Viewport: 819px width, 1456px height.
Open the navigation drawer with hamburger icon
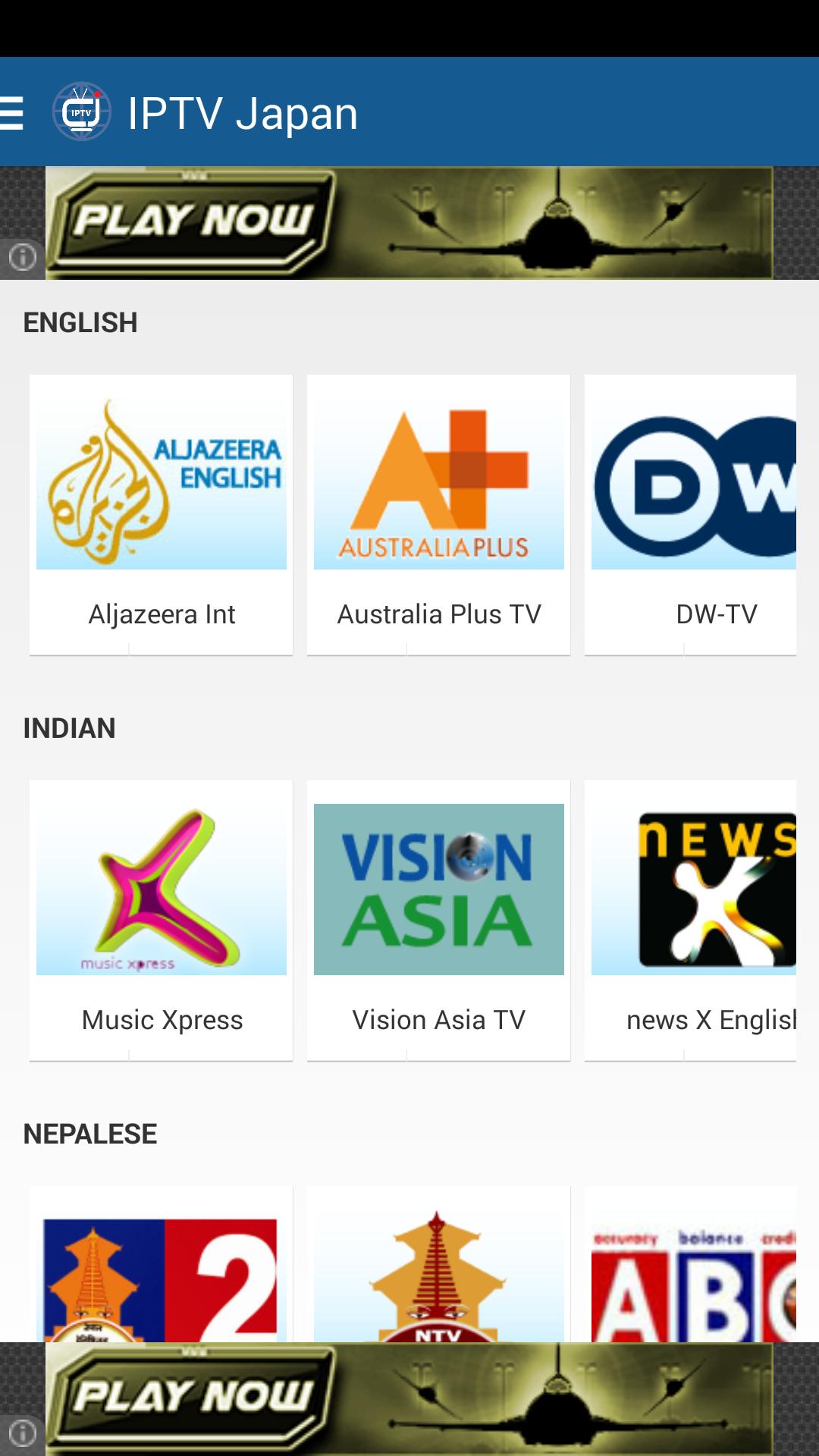point(14,112)
